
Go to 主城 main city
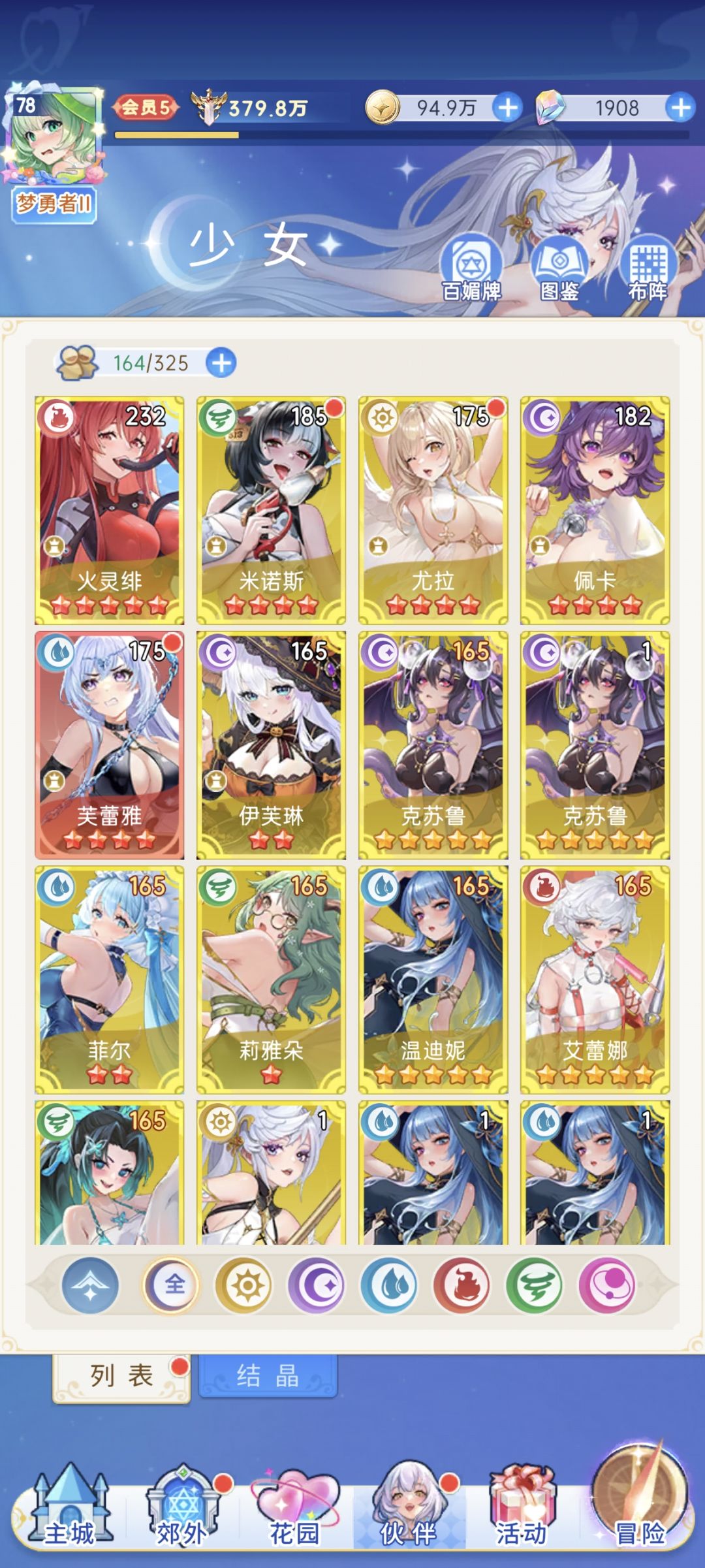(x=70, y=1510)
